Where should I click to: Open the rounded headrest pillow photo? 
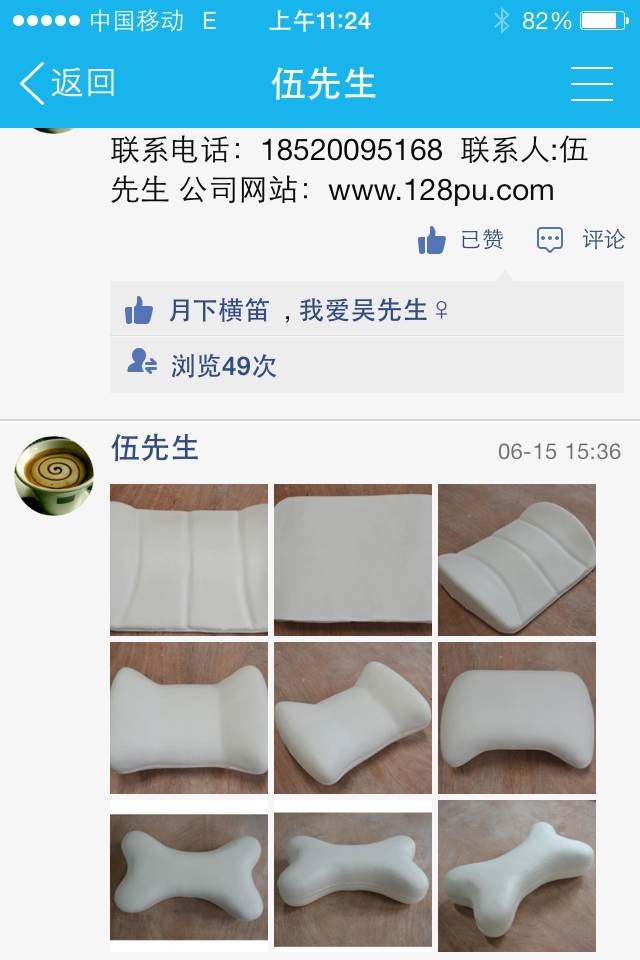[517, 718]
